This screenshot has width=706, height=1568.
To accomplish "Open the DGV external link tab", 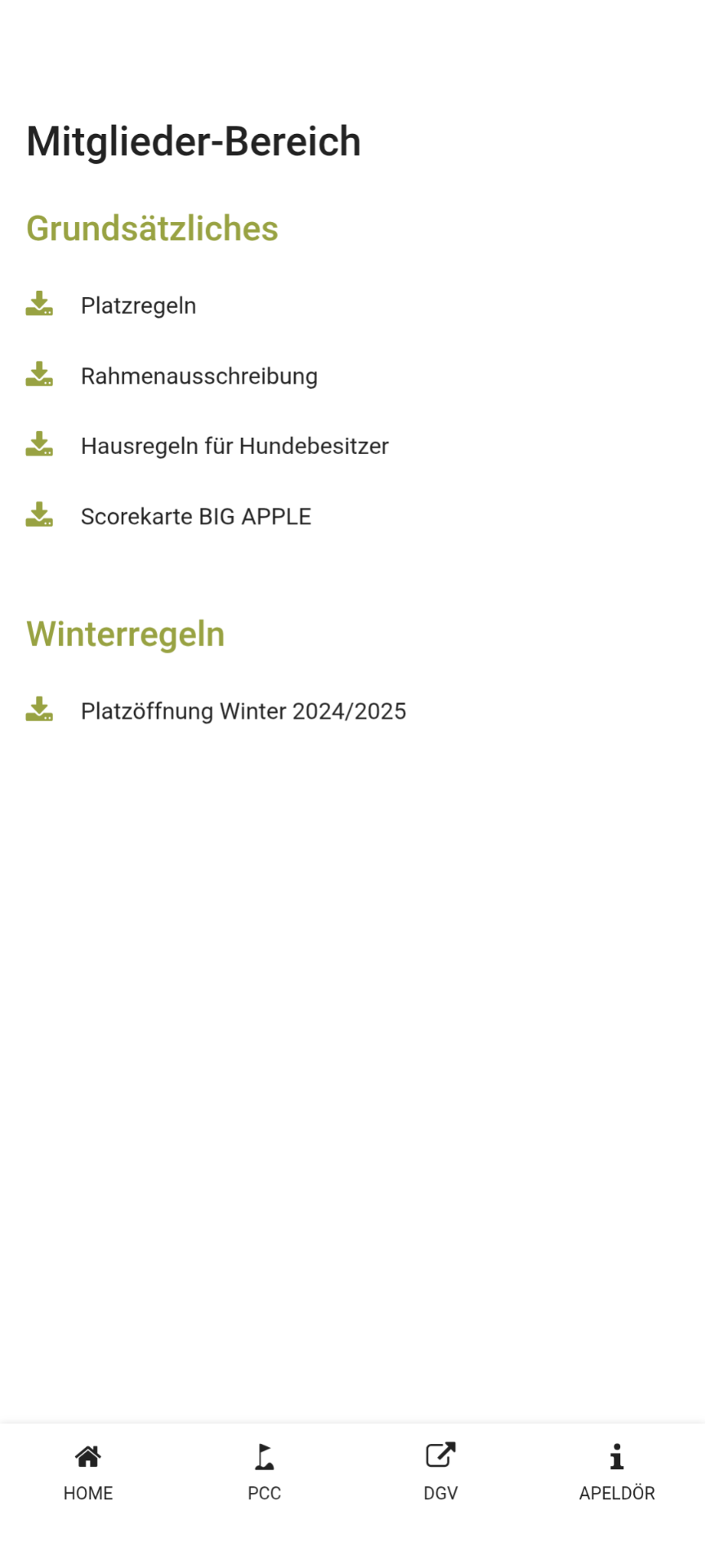I will [x=440, y=1472].
